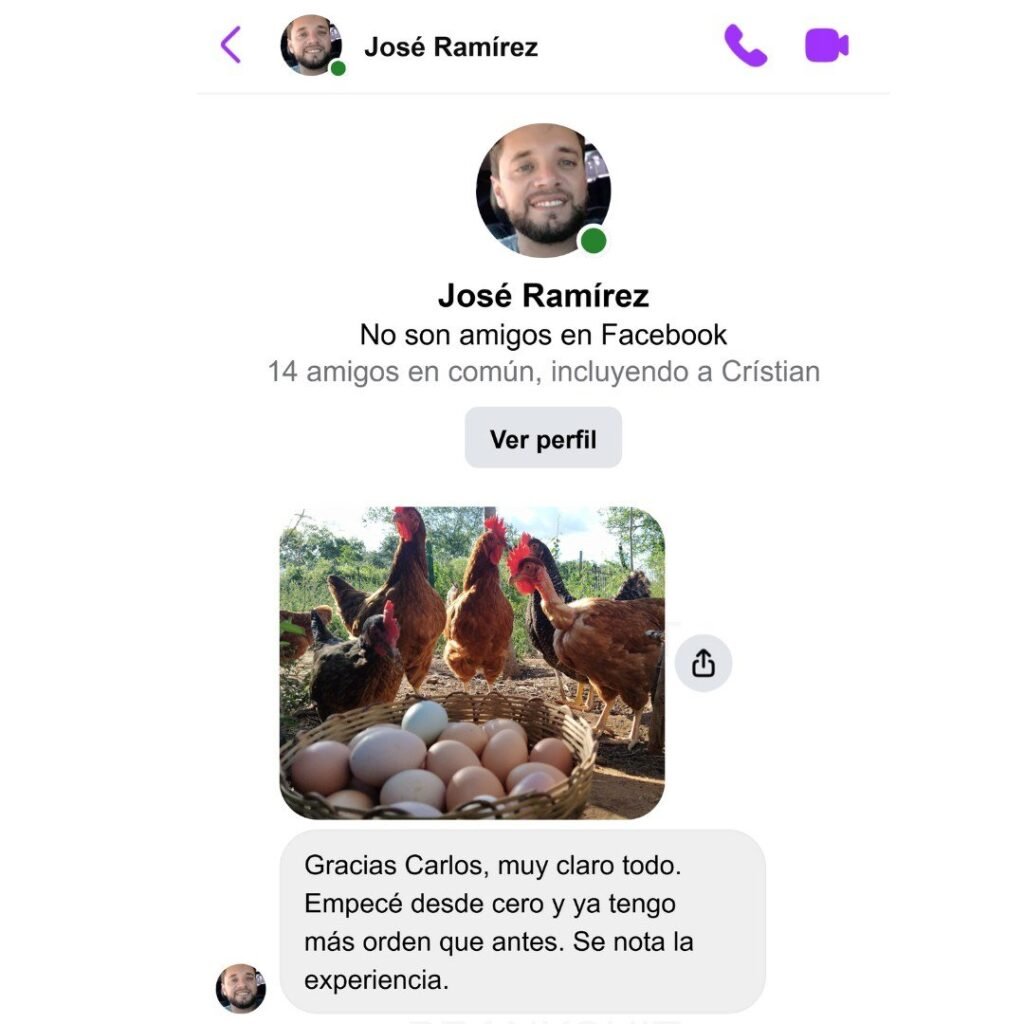Open the chickens and eggs photo
Image resolution: width=1024 pixels, height=1024 pixels.
pos(471,662)
